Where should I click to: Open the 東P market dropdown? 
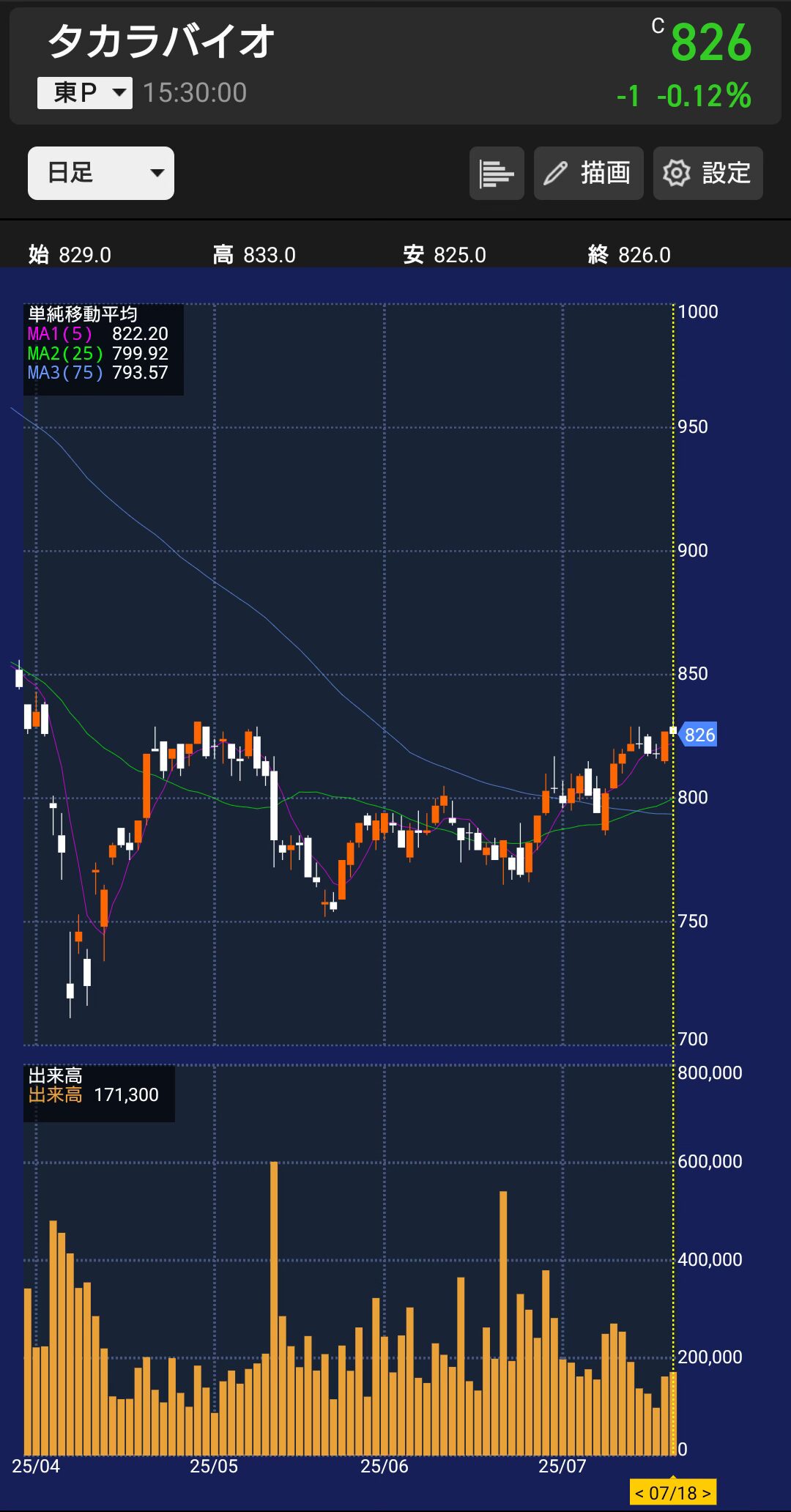pyautogui.click(x=85, y=93)
